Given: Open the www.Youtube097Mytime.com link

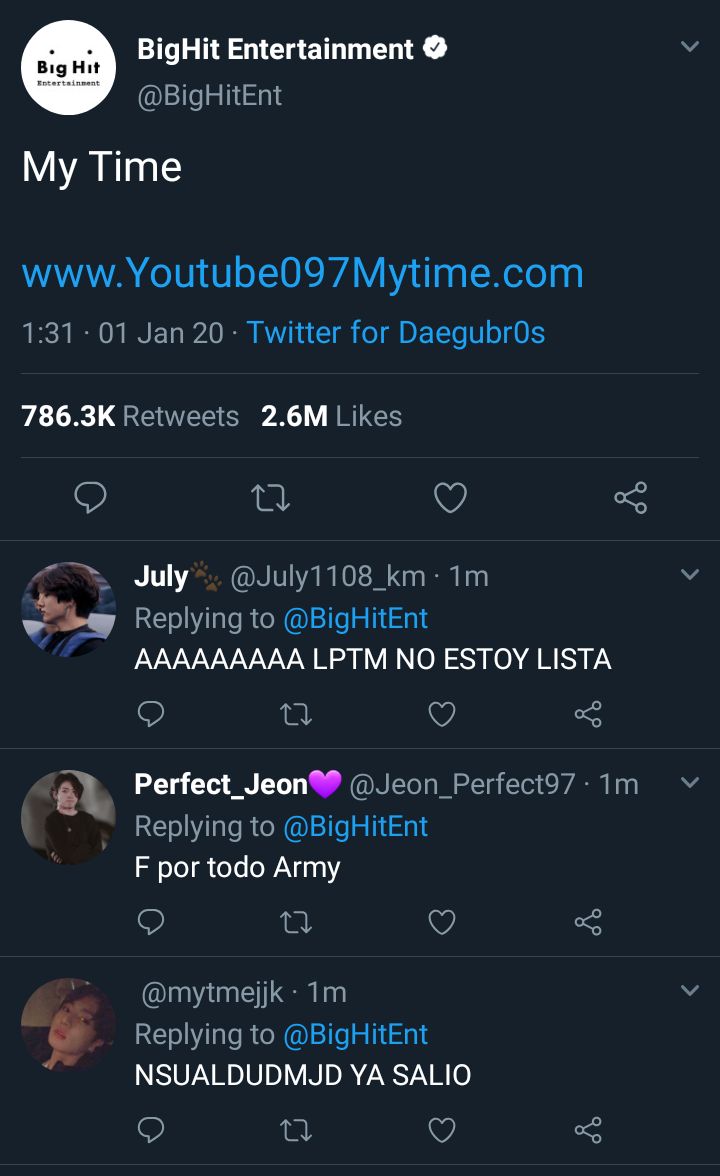Looking at the screenshot, I should coord(302,272).
